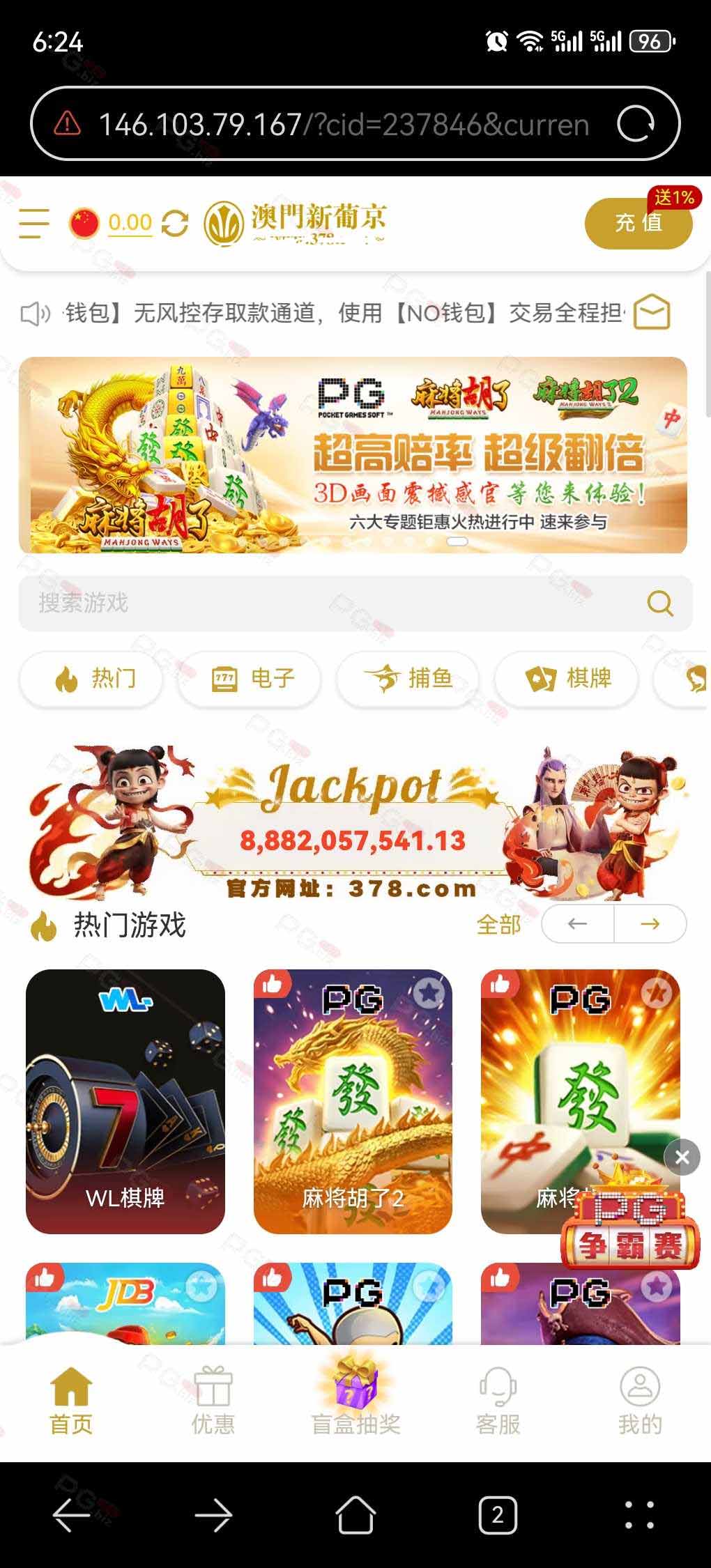711x1568 pixels.
Task: Go to previous hot games page arrow
Action: tap(578, 924)
